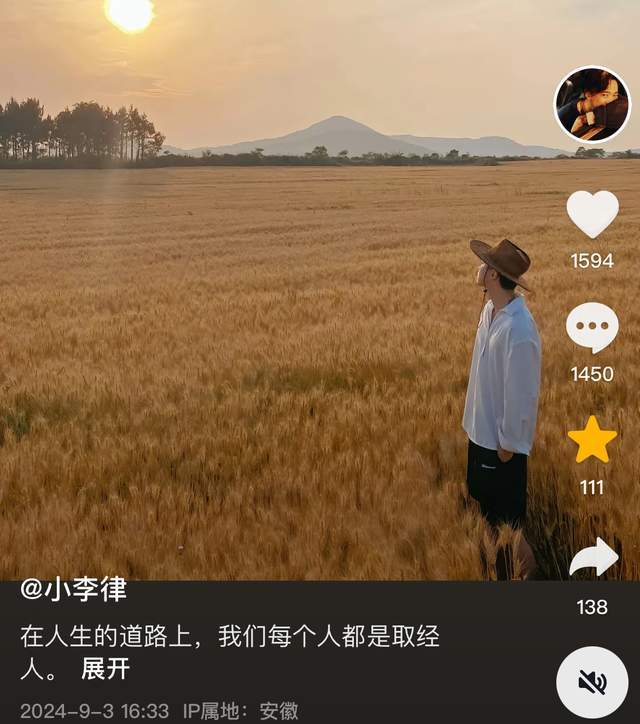Share this video using the arrow
Screen dimensions: 640x724
click(593, 558)
